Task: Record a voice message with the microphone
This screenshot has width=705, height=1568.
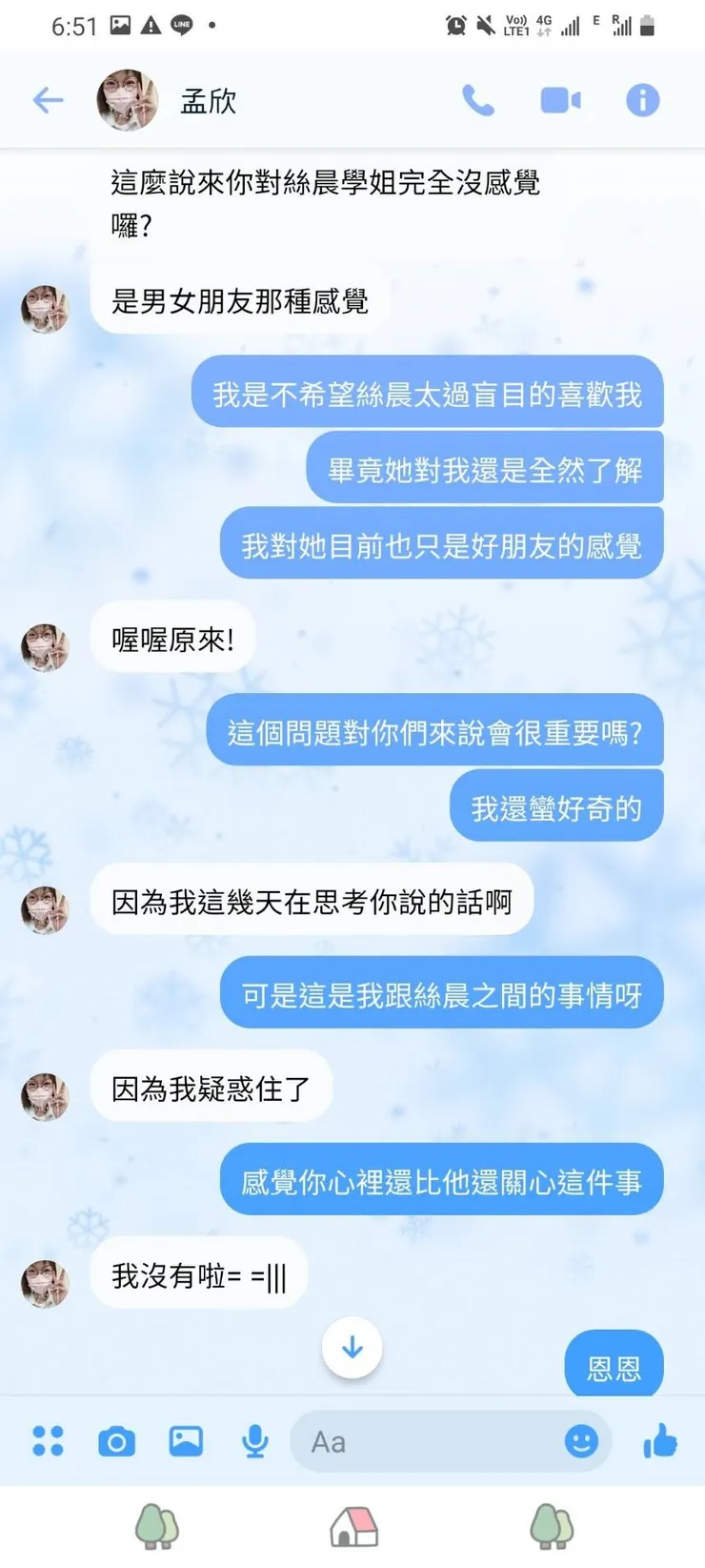Action: click(x=255, y=1442)
